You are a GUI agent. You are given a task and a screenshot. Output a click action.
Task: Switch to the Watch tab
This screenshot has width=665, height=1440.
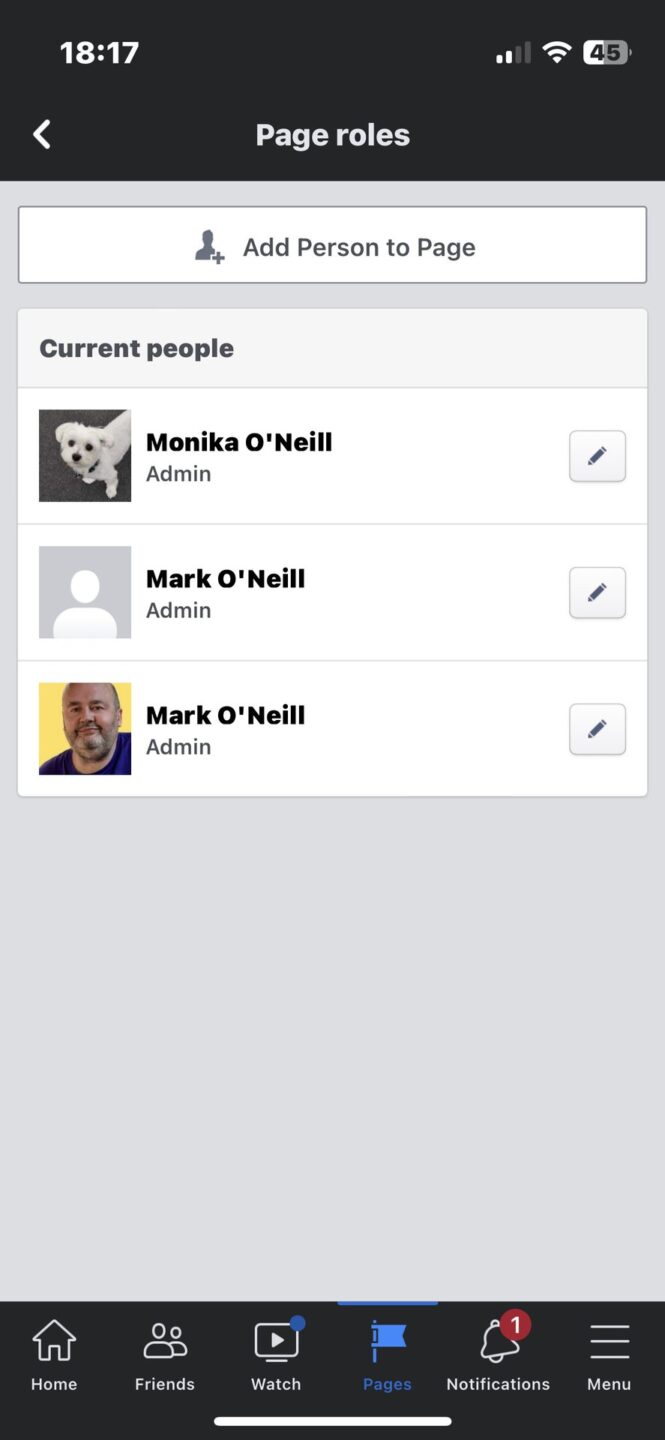click(x=276, y=1355)
